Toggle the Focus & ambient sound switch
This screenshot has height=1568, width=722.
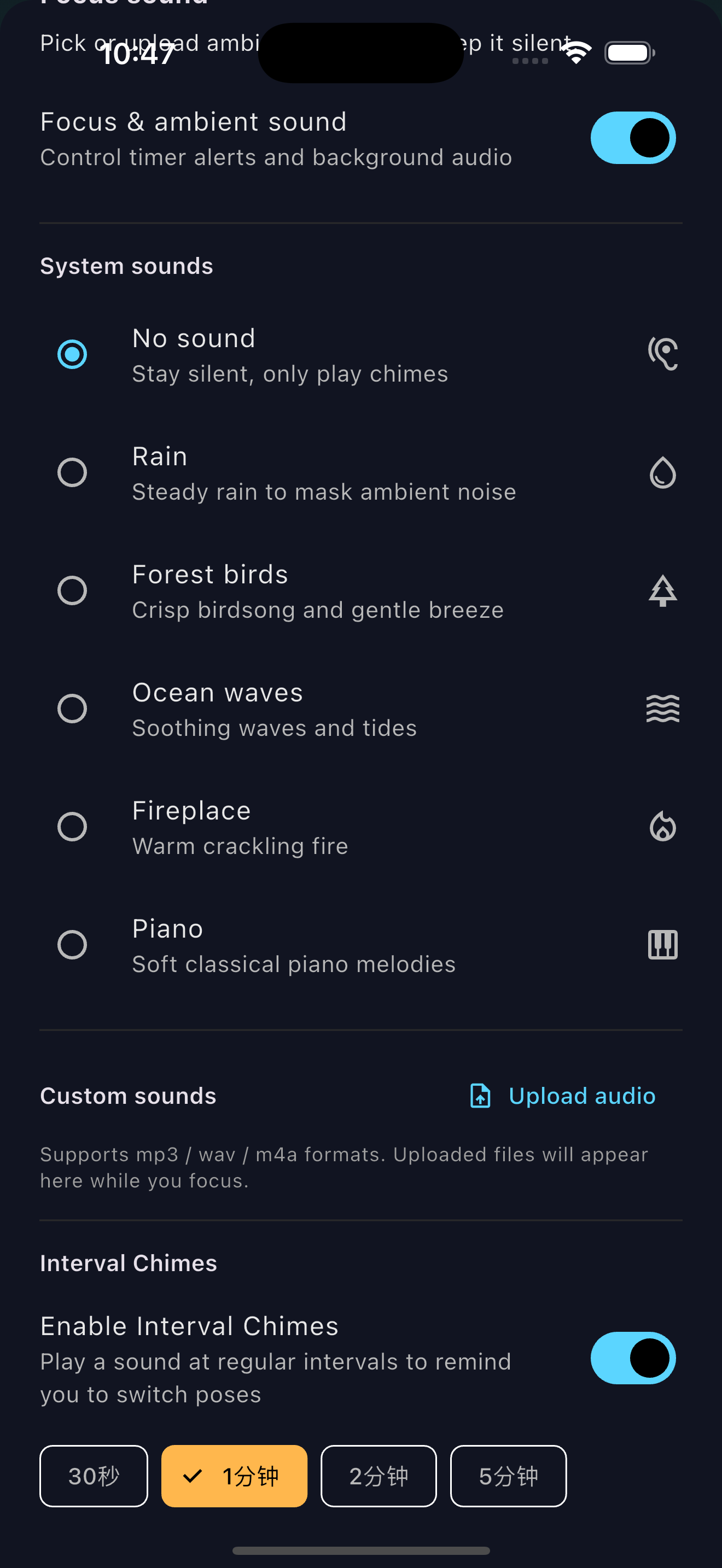(x=632, y=138)
